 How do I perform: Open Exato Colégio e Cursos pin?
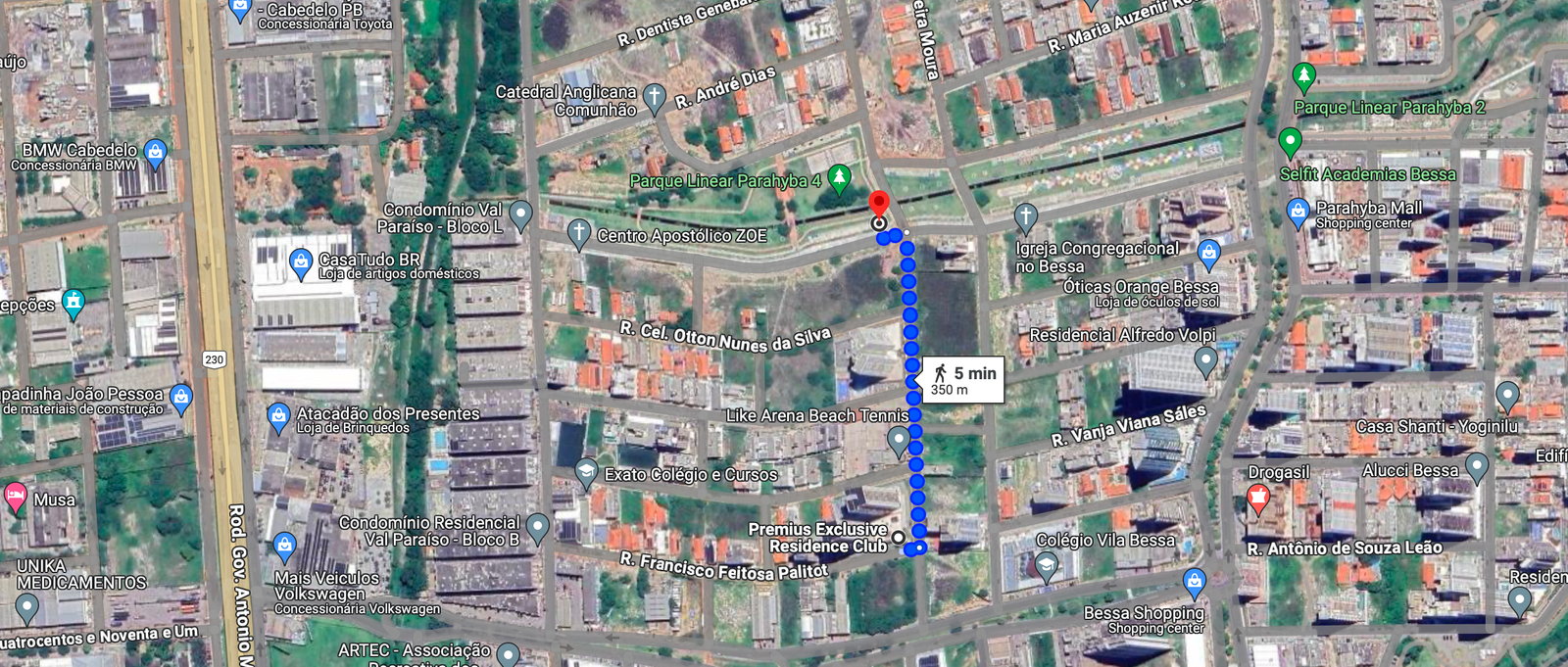pos(586,472)
